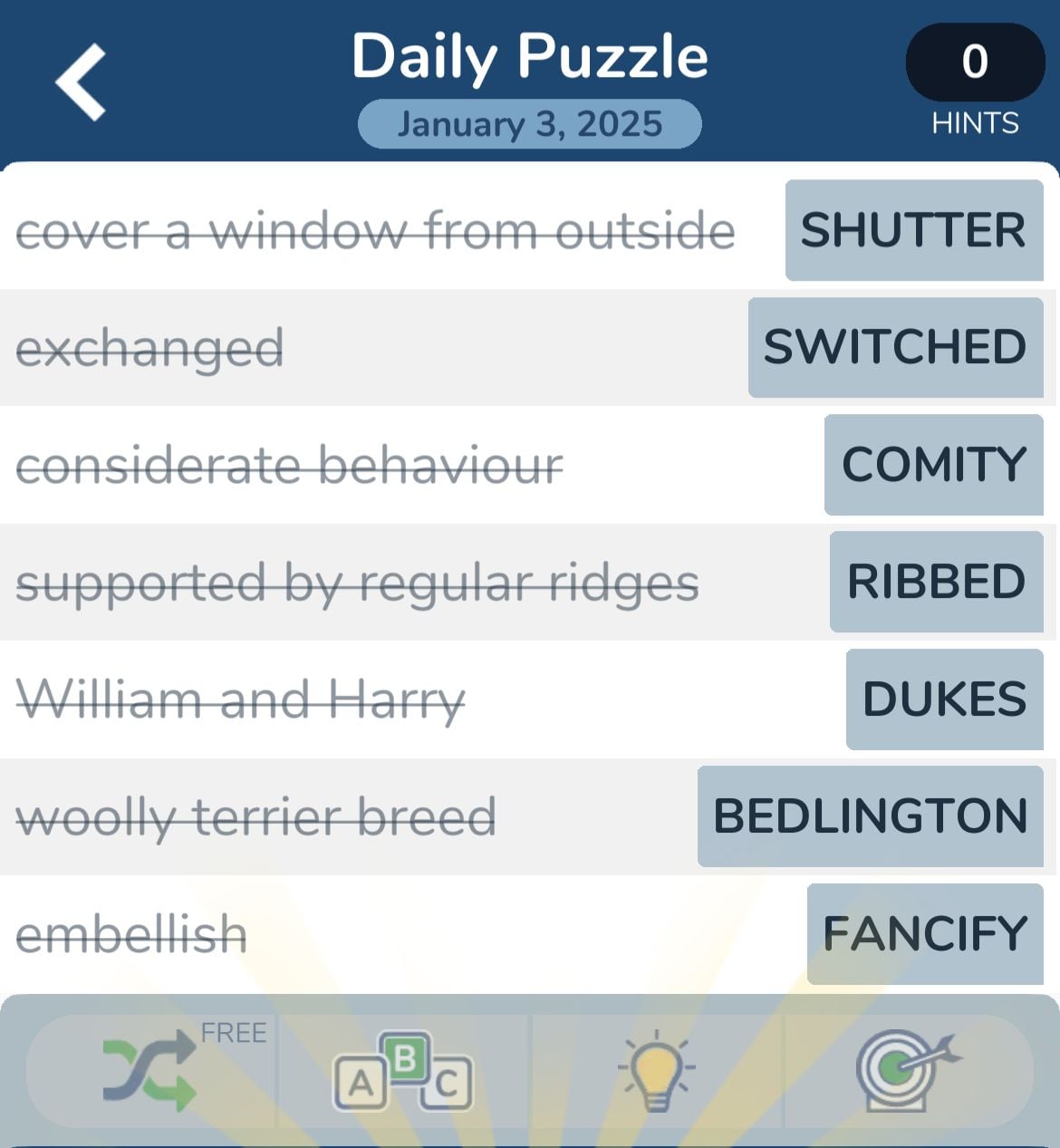Tap the FANCIFY answer tile
This screenshot has height=1148, width=1060.
pyautogui.click(x=924, y=934)
